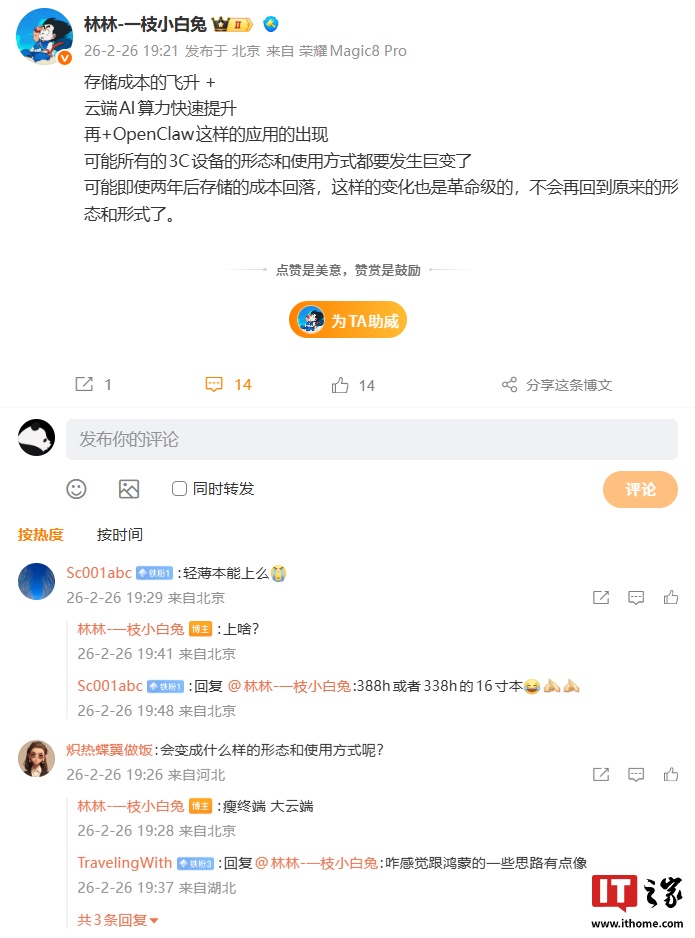Like 炽热蝶翼做饭's comment

coord(671,774)
